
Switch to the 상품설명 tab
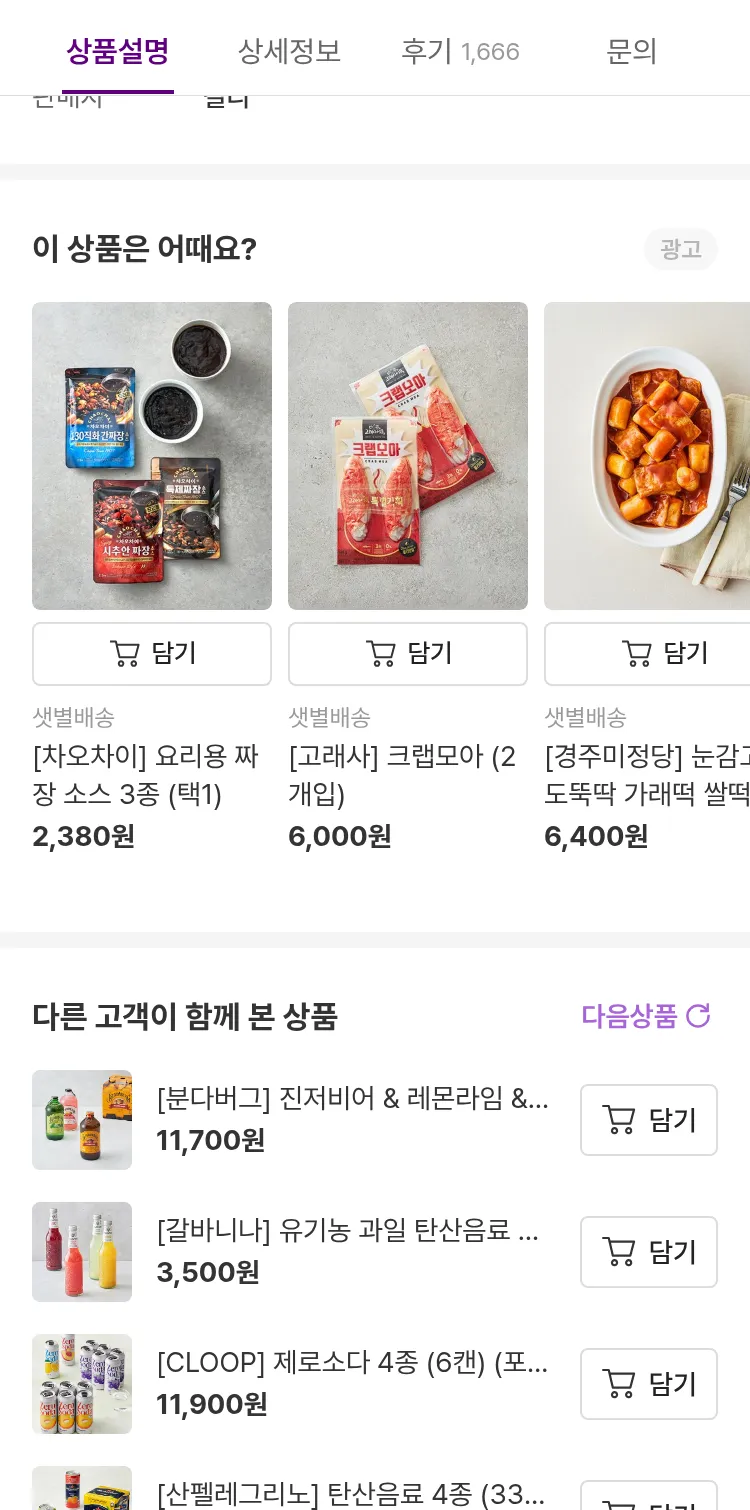point(118,51)
